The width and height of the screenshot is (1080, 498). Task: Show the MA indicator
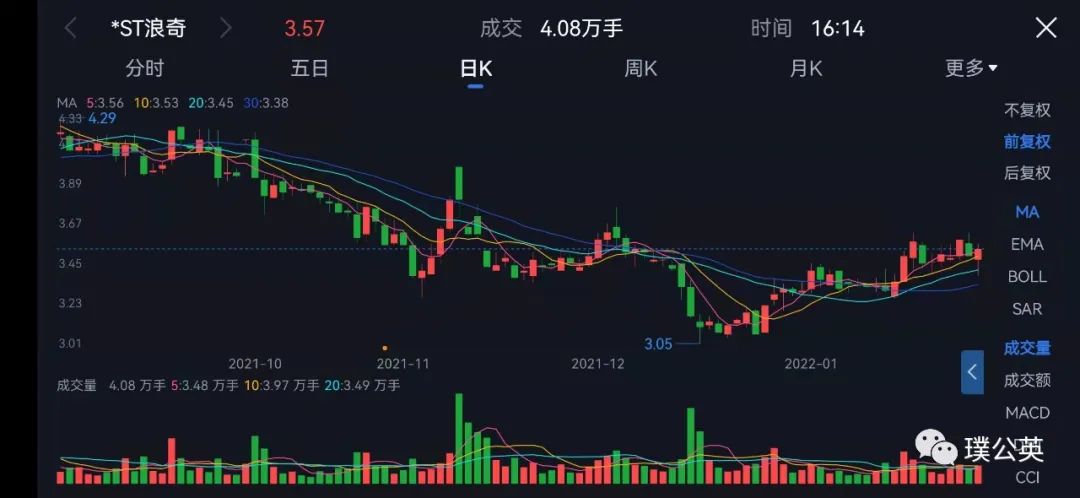pyautogui.click(x=1027, y=212)
